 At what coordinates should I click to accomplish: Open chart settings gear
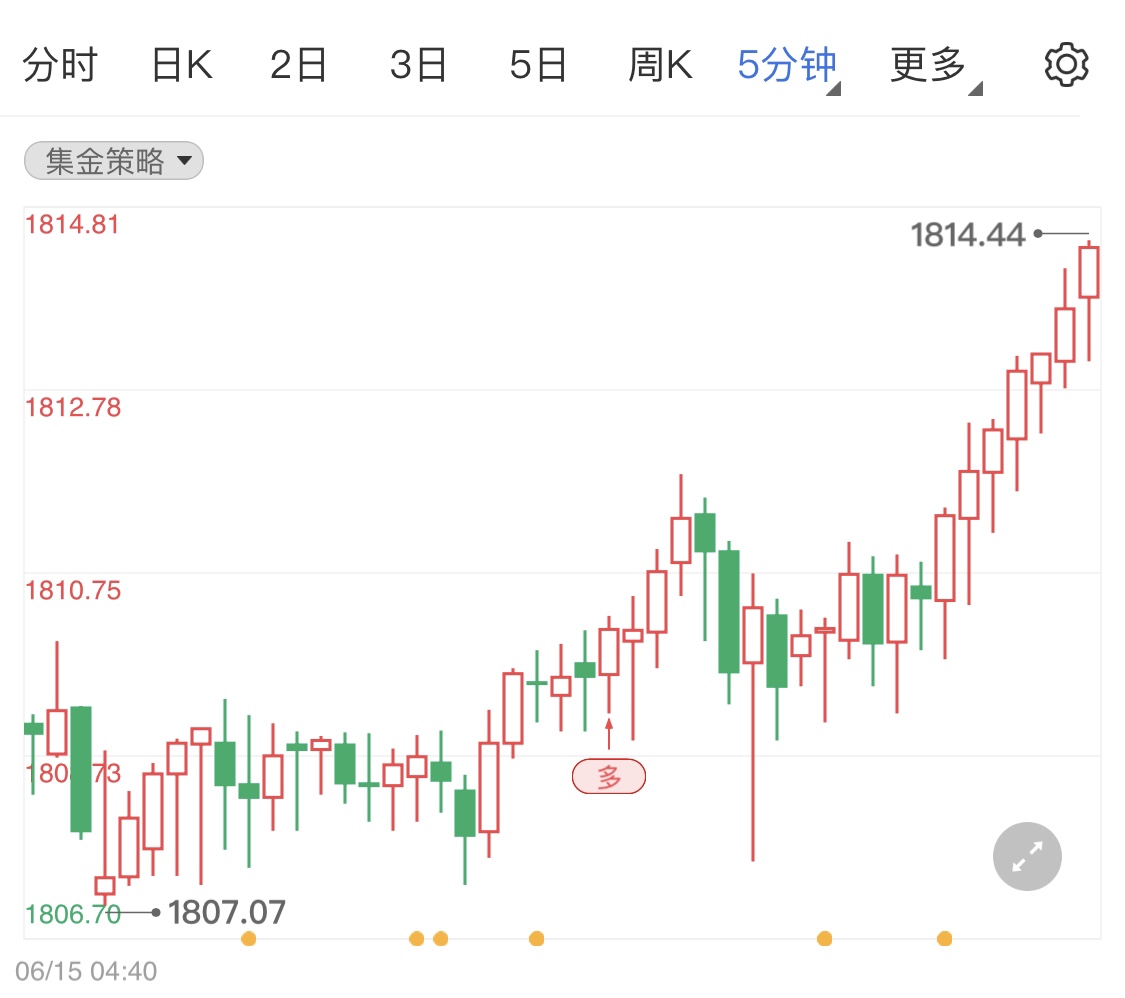(1066, 66)
